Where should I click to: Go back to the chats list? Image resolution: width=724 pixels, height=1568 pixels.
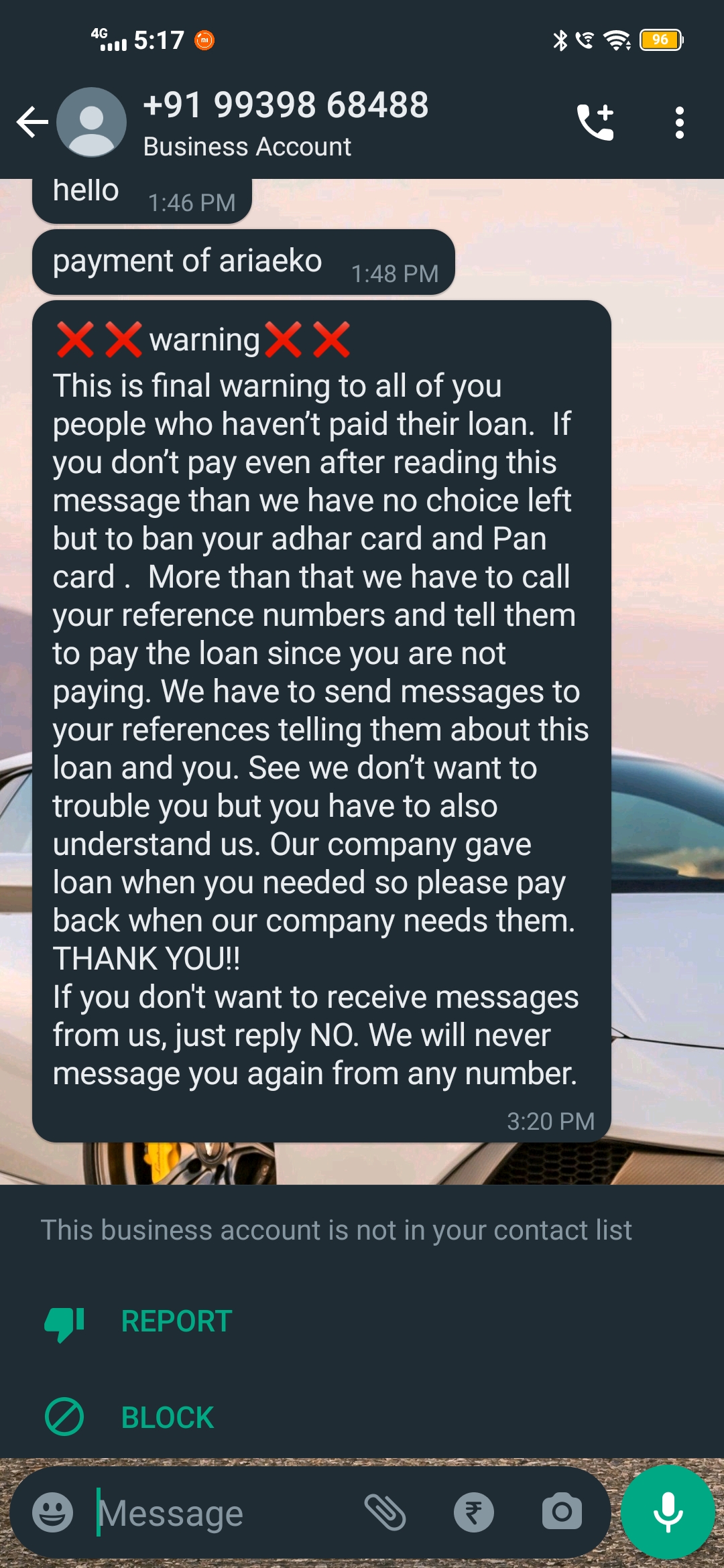click(x=32, y=122)
